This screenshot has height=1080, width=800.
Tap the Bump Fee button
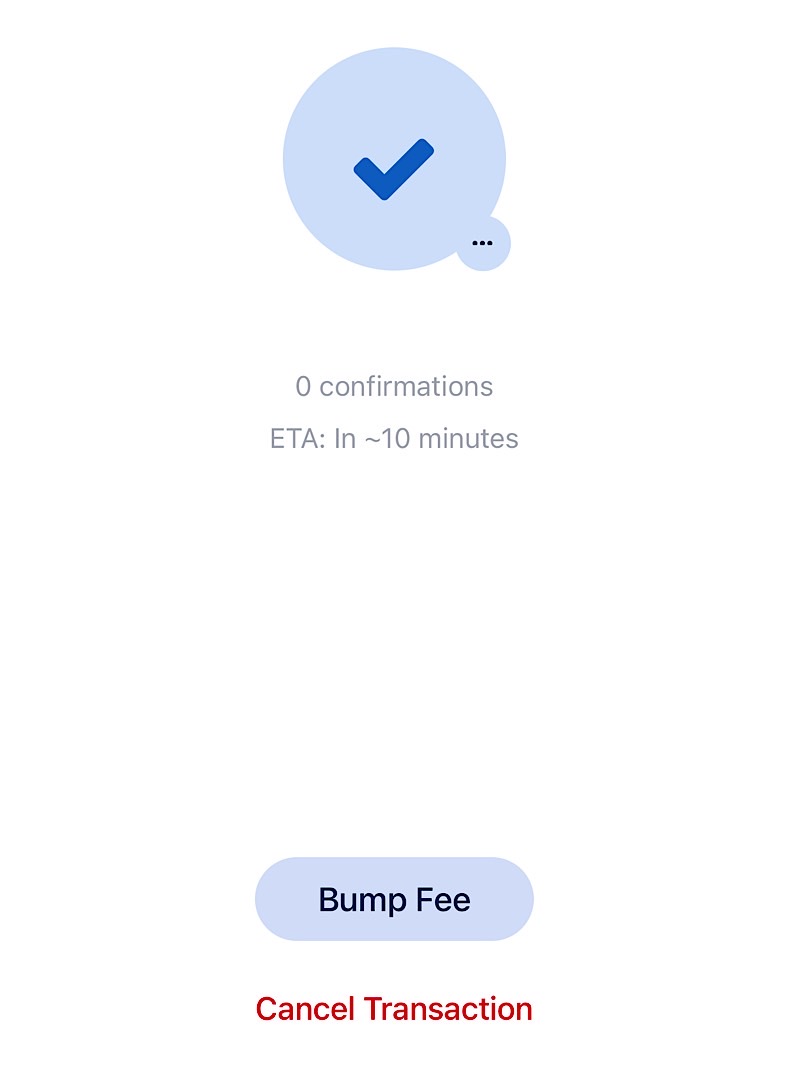394,899
